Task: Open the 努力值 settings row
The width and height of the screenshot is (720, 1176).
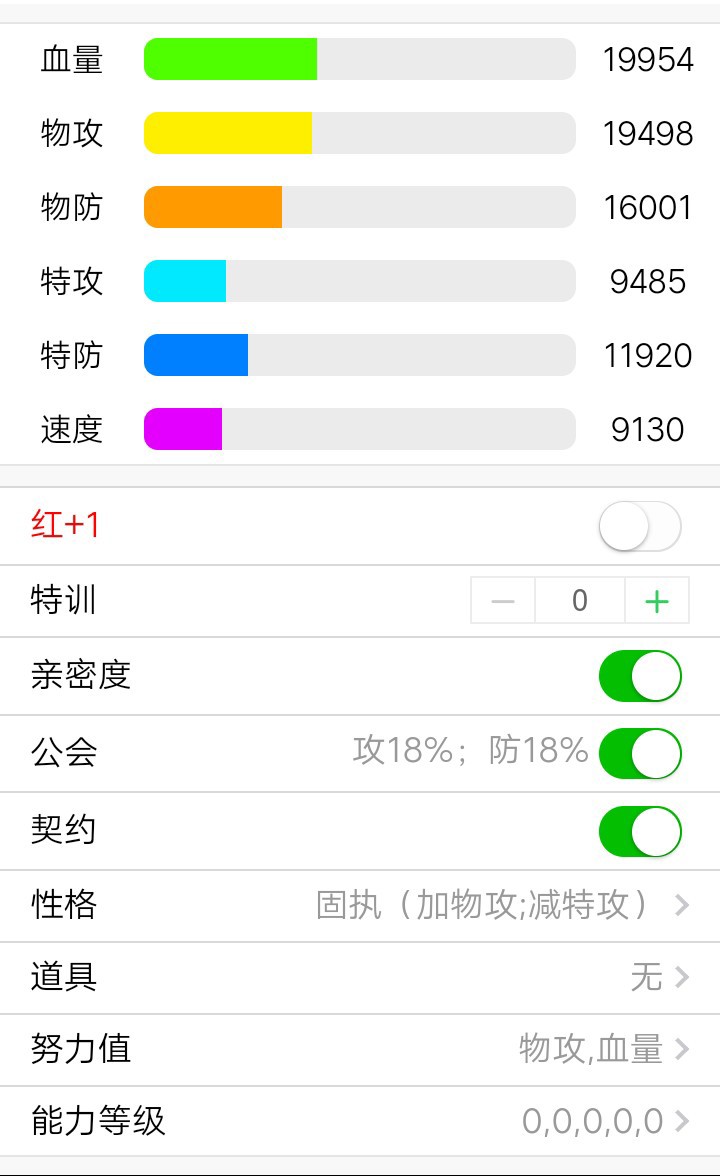Action: (360, 1049)
